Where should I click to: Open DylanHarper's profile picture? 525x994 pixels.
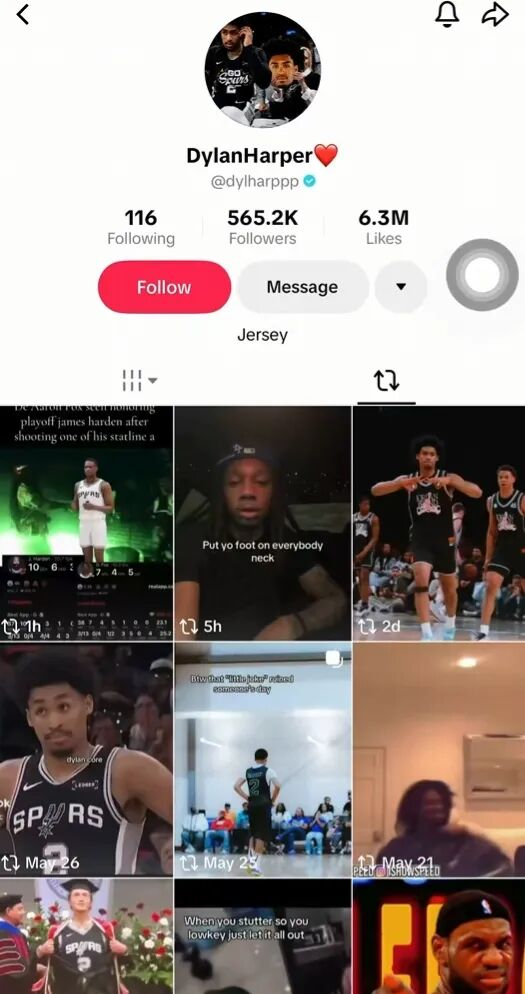262,69
